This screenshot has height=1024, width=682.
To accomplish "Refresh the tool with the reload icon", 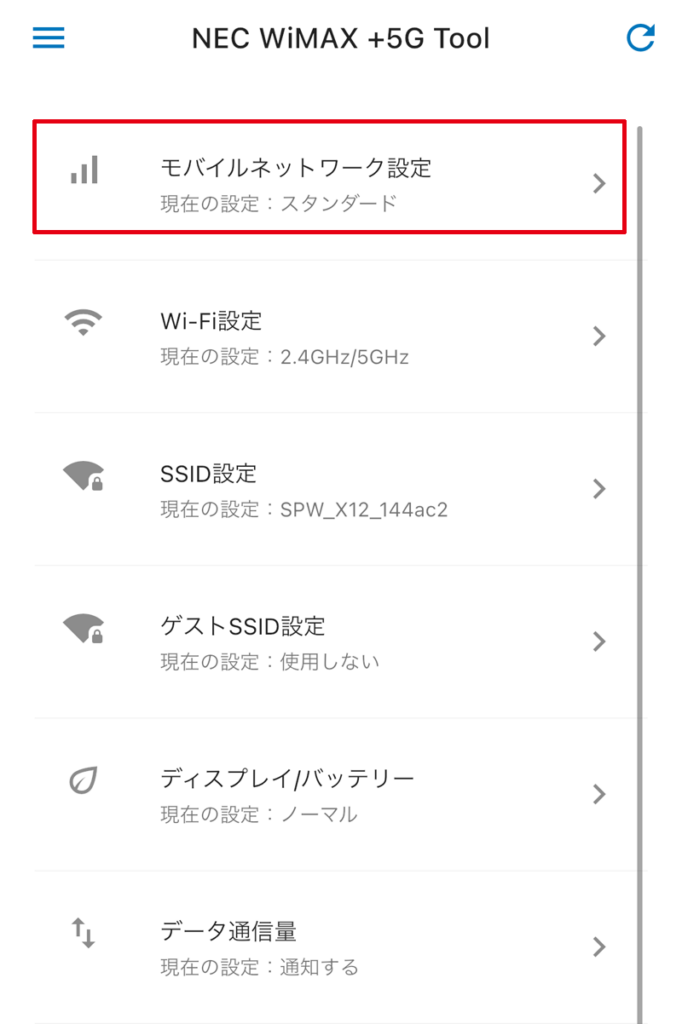I will (x=640, y=38).
